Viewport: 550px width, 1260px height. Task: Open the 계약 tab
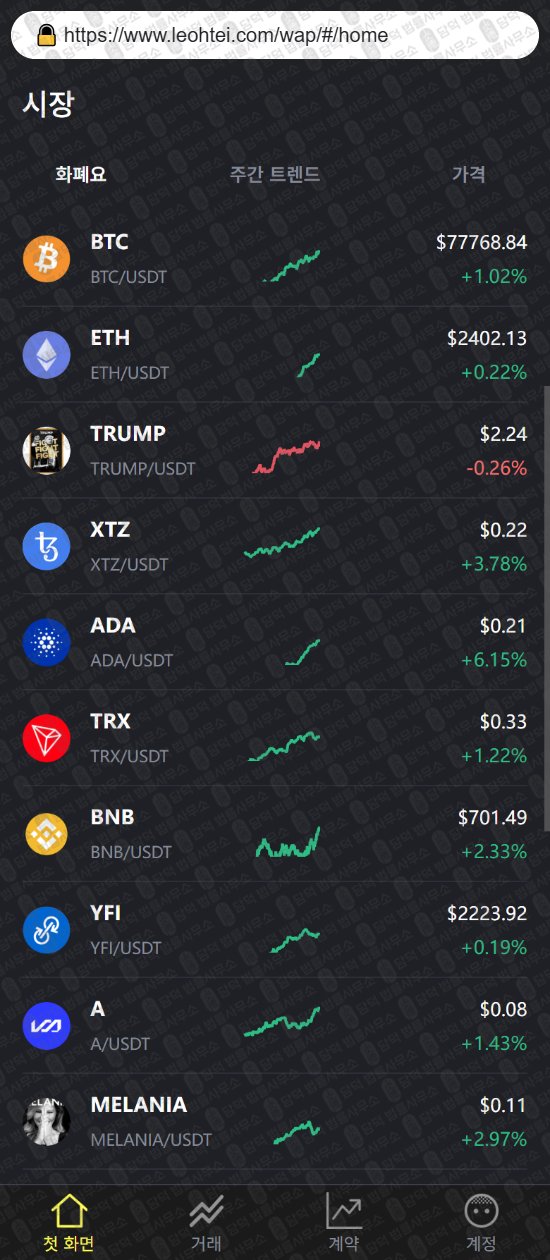coord(344,1223)
